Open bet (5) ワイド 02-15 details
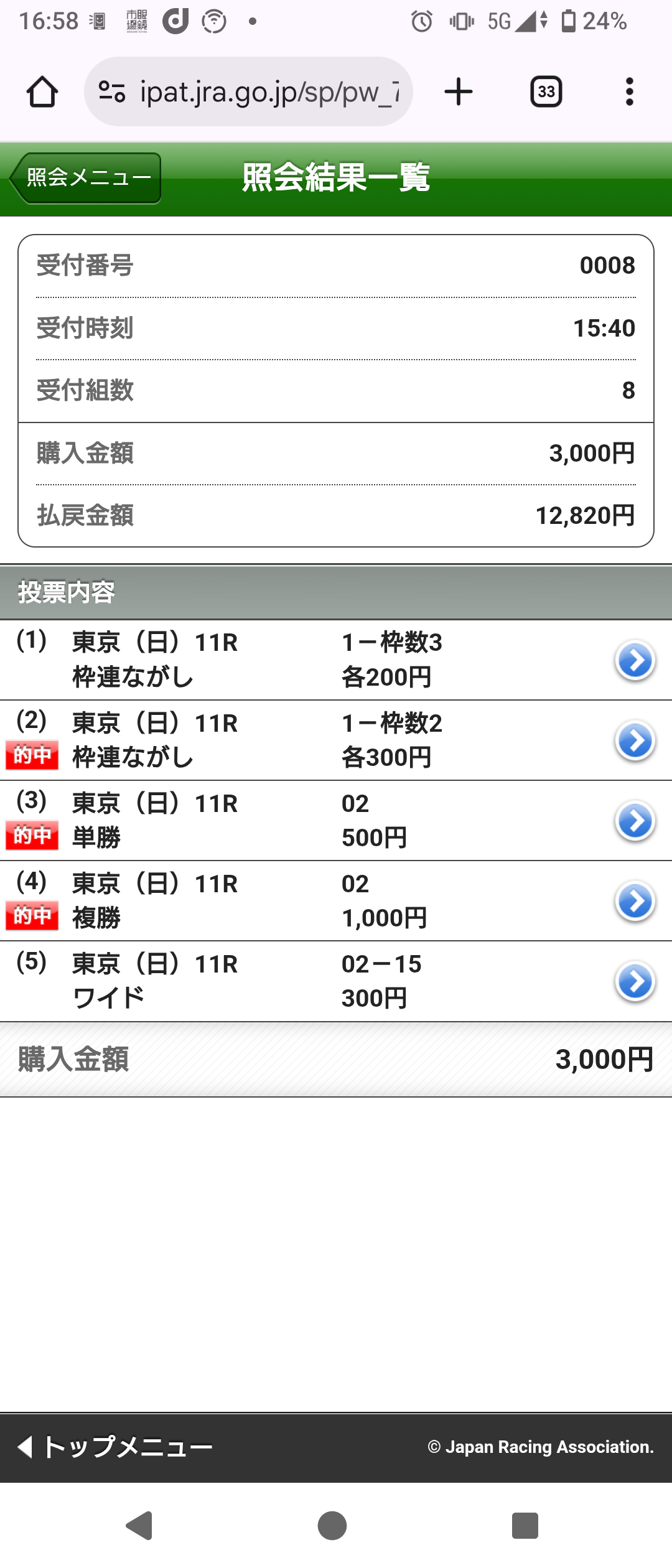This screenshot has width=672, height=1568. click(634, 981)
